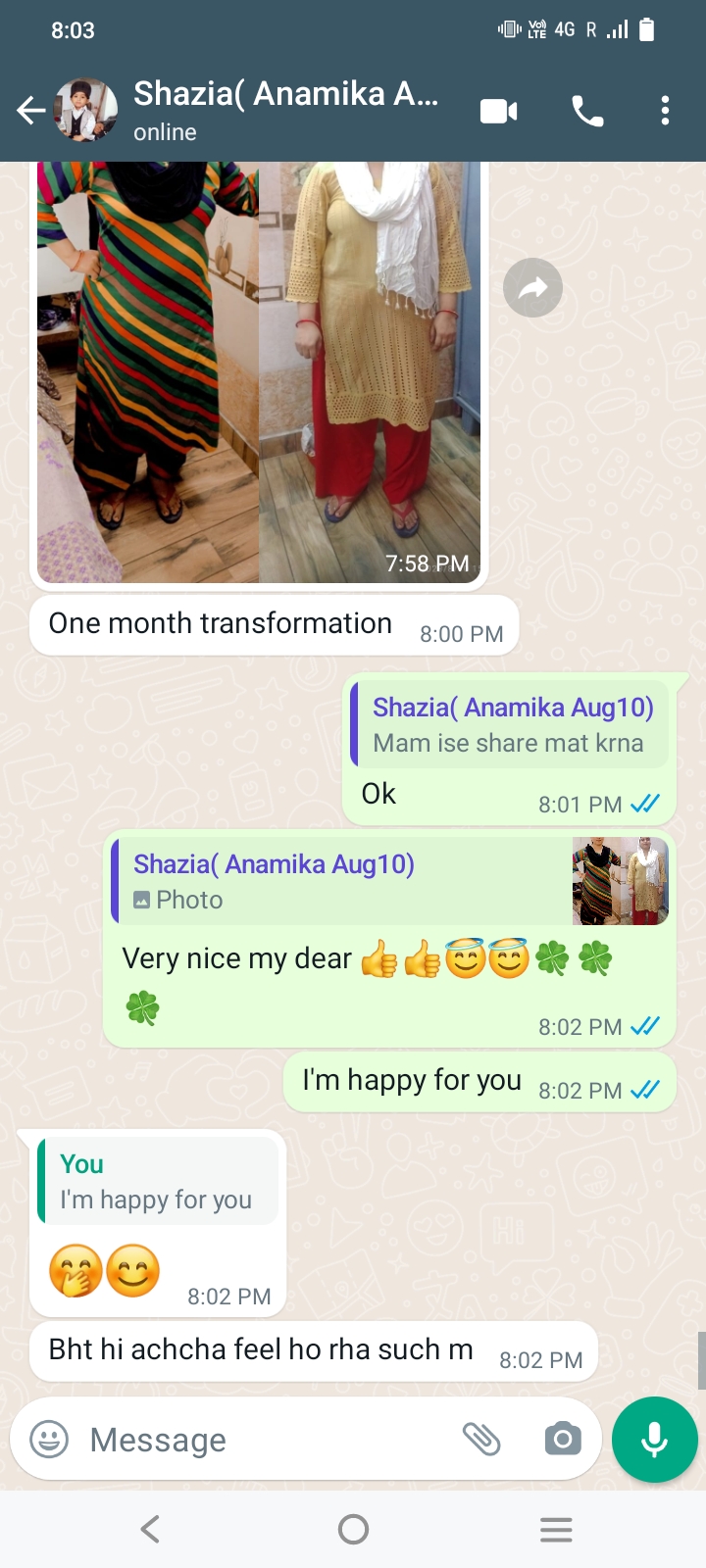Open Shazia's contact info from header
This screenshot has height=1568, width=706.
pos(286,111)
